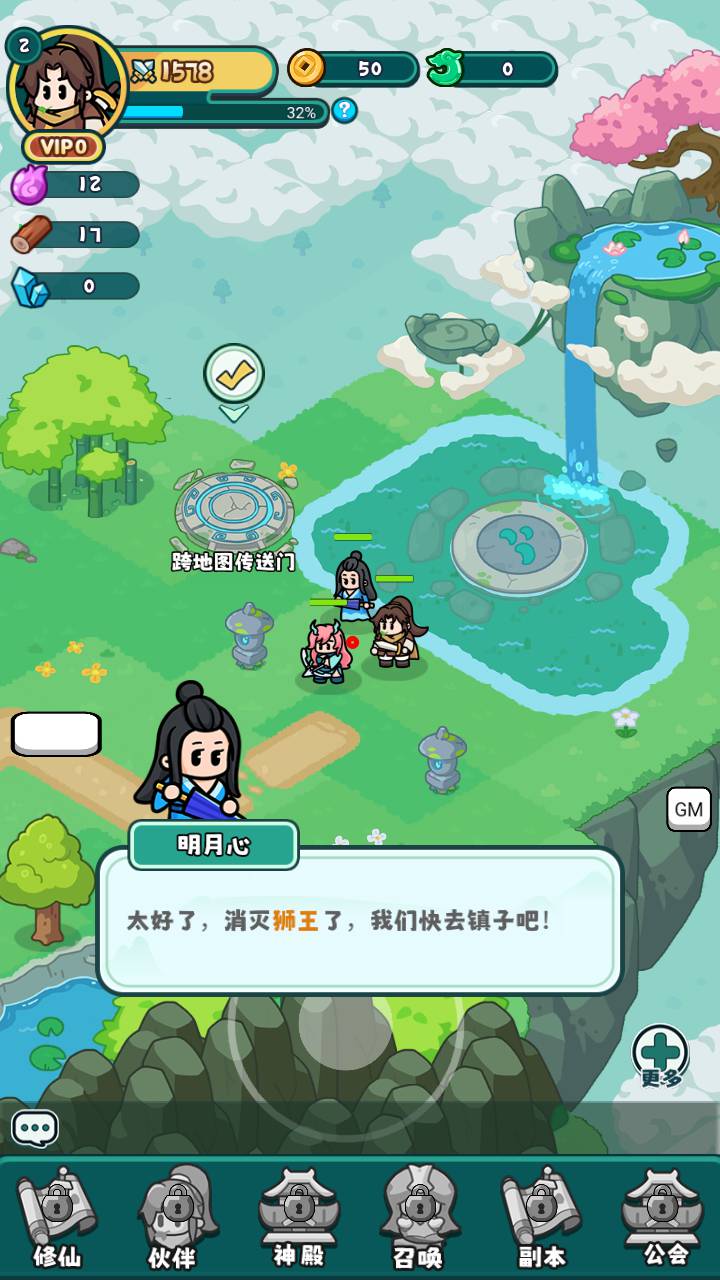This screenshot has height=1280, width=720.
Task: Continue the 明月心 dialogue box
Action: click(x=360, y=920)
